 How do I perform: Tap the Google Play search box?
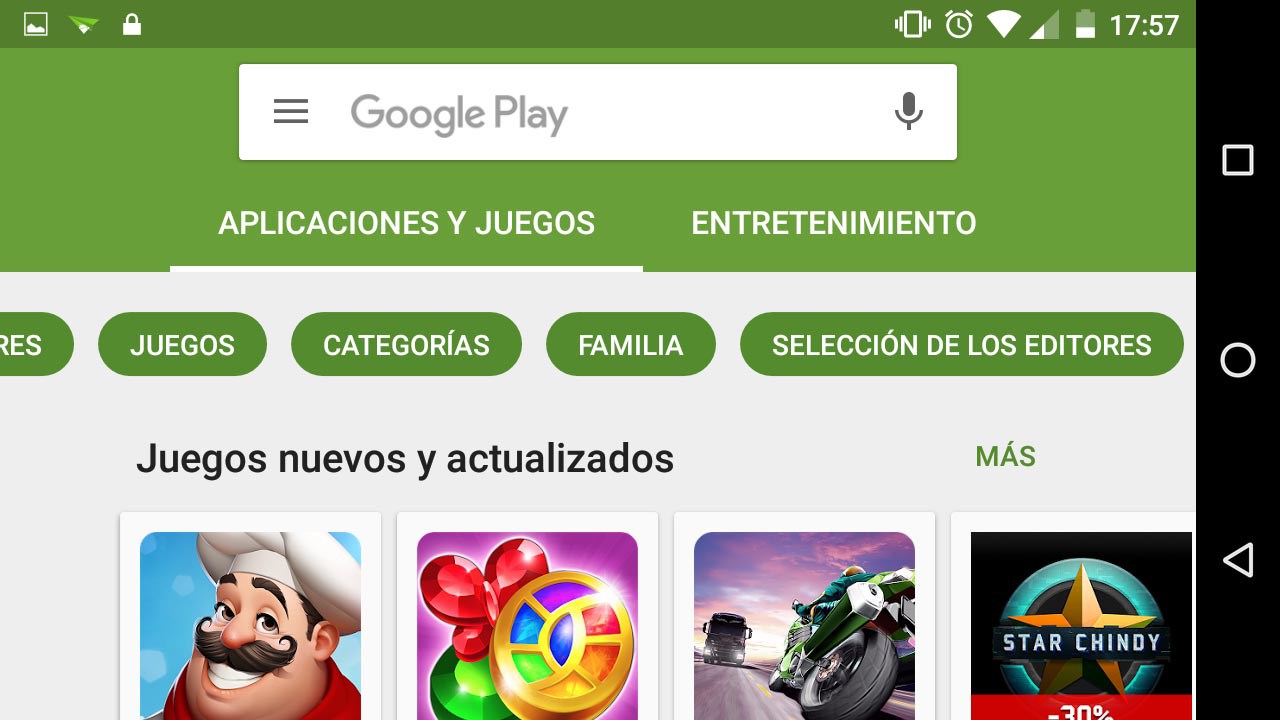click(600, 113)
